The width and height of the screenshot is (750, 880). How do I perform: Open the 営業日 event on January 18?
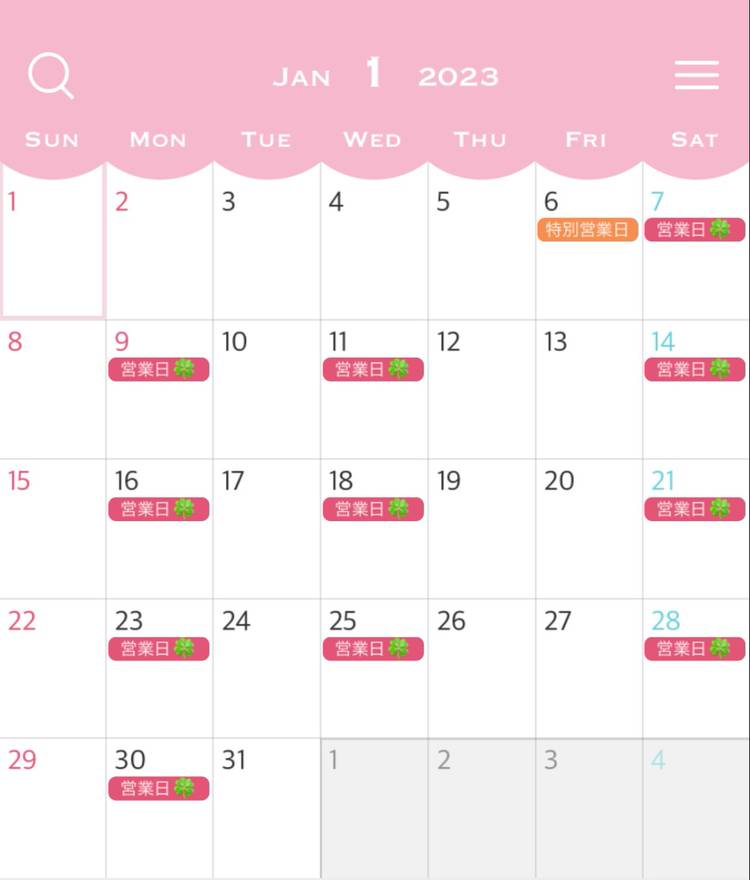(x=373, y=509)
